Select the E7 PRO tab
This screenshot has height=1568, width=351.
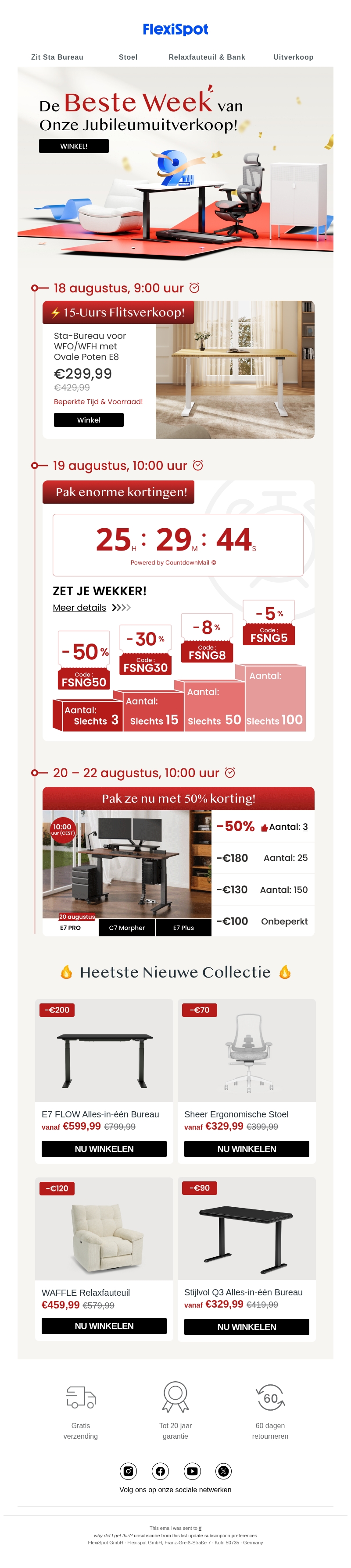click(70, 928)
